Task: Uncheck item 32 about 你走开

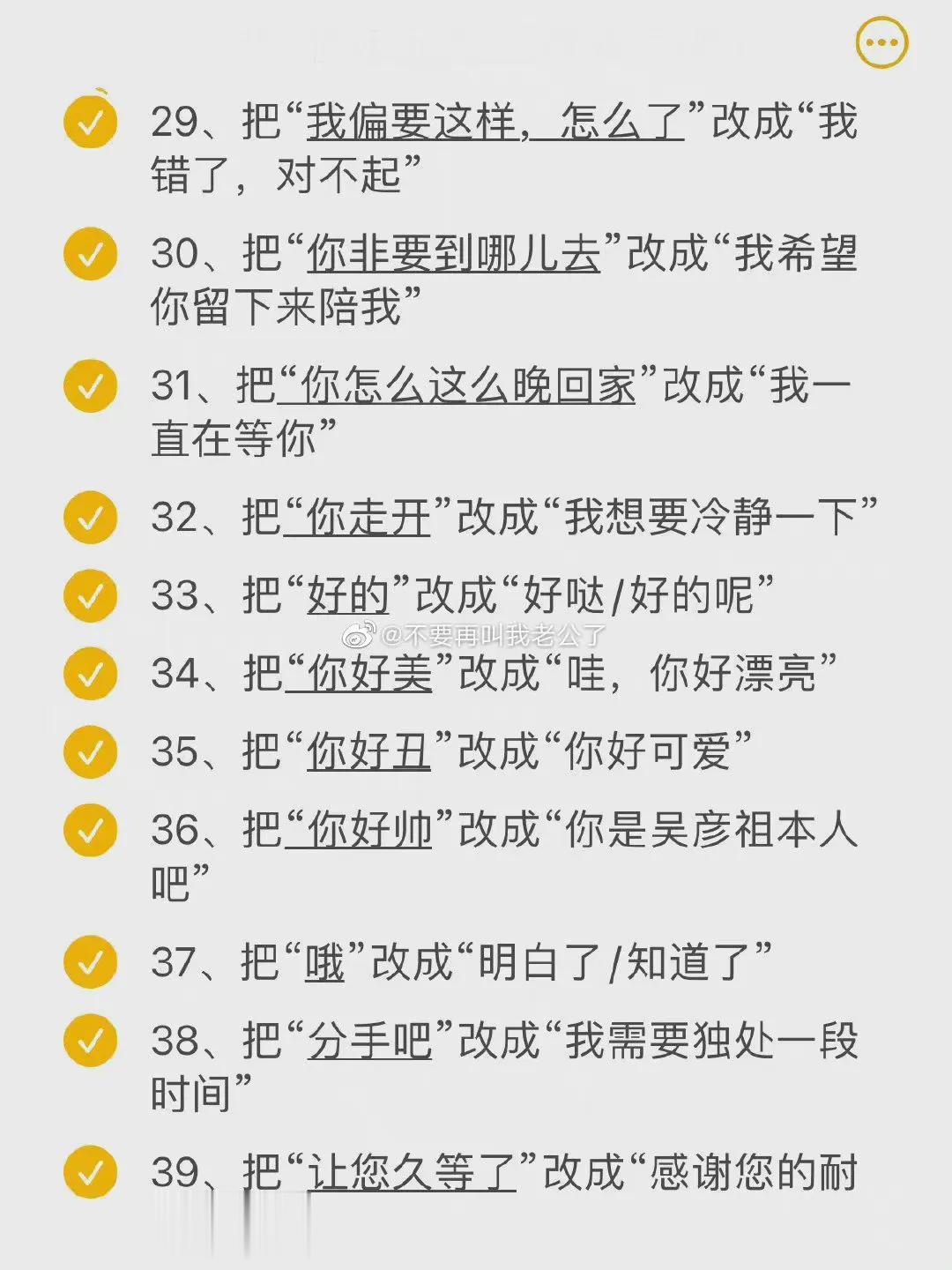Action: click(x=90, y=517)
